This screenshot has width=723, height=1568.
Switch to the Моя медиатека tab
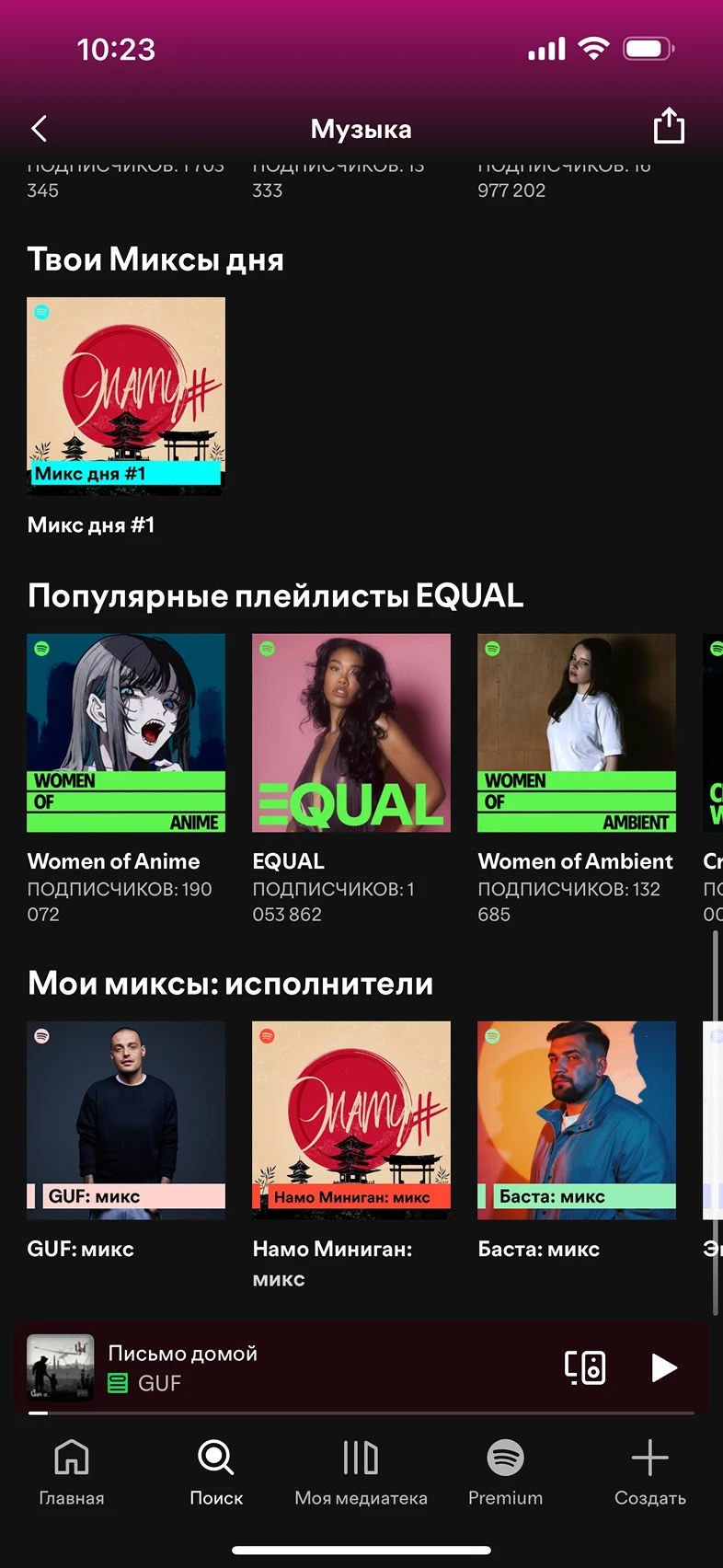[361, 1472]
